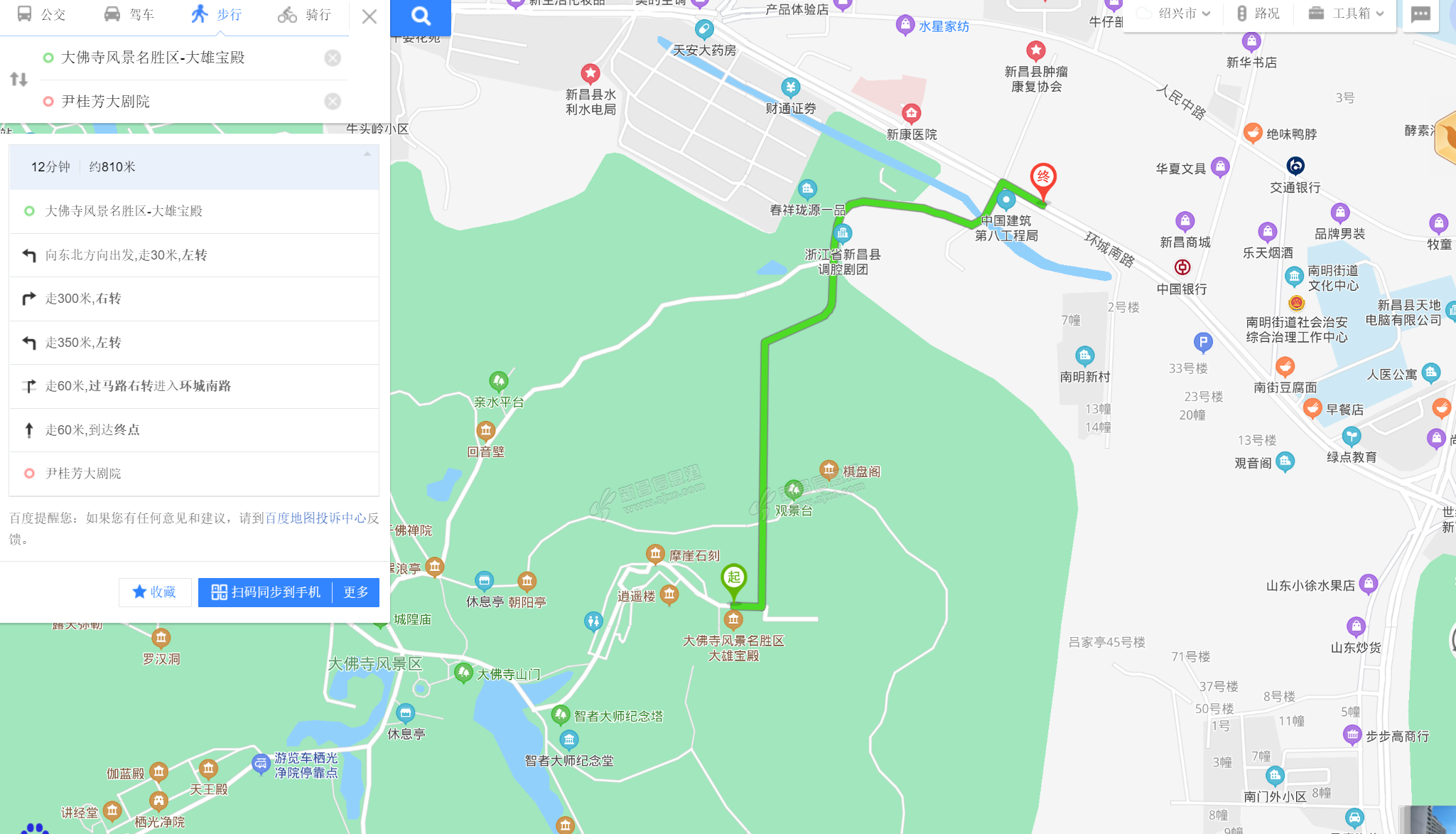This screenshot has height=834, width=1456.
Task: Clear the 尹桂芳大剧院 destination field
Action: click(333, 101)
